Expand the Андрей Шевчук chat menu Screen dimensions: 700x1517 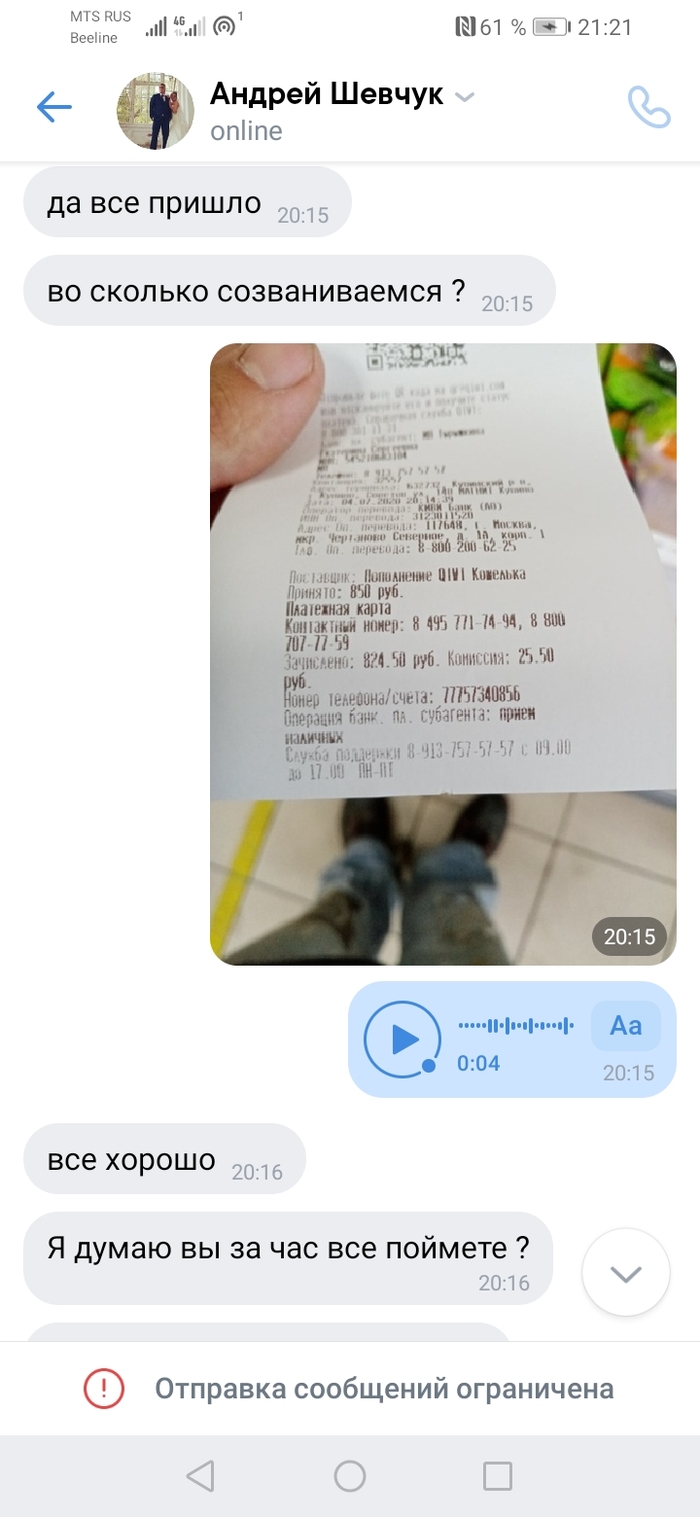pyautogui.click(x=464, y=97)
